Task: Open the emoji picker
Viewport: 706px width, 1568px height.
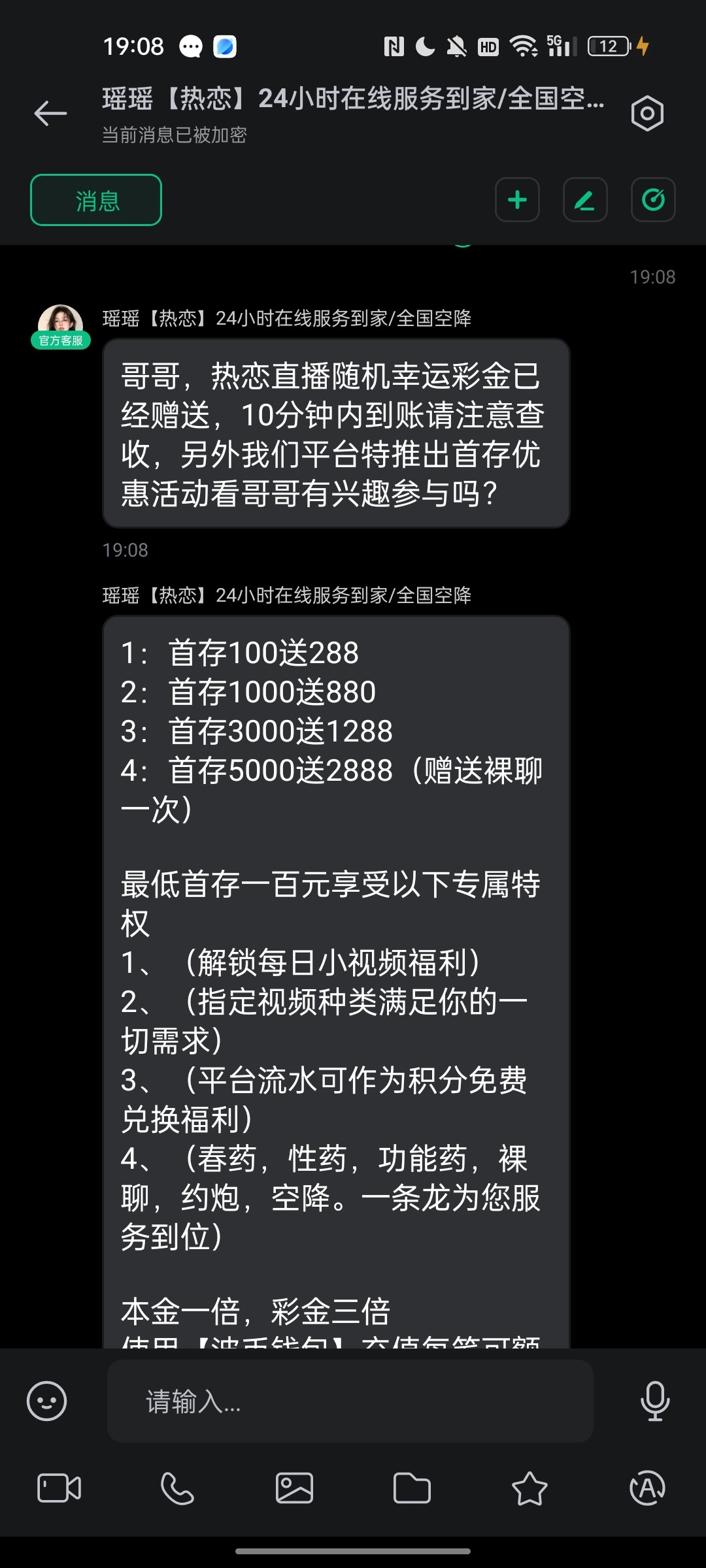Action: [x=46, y=1401]
